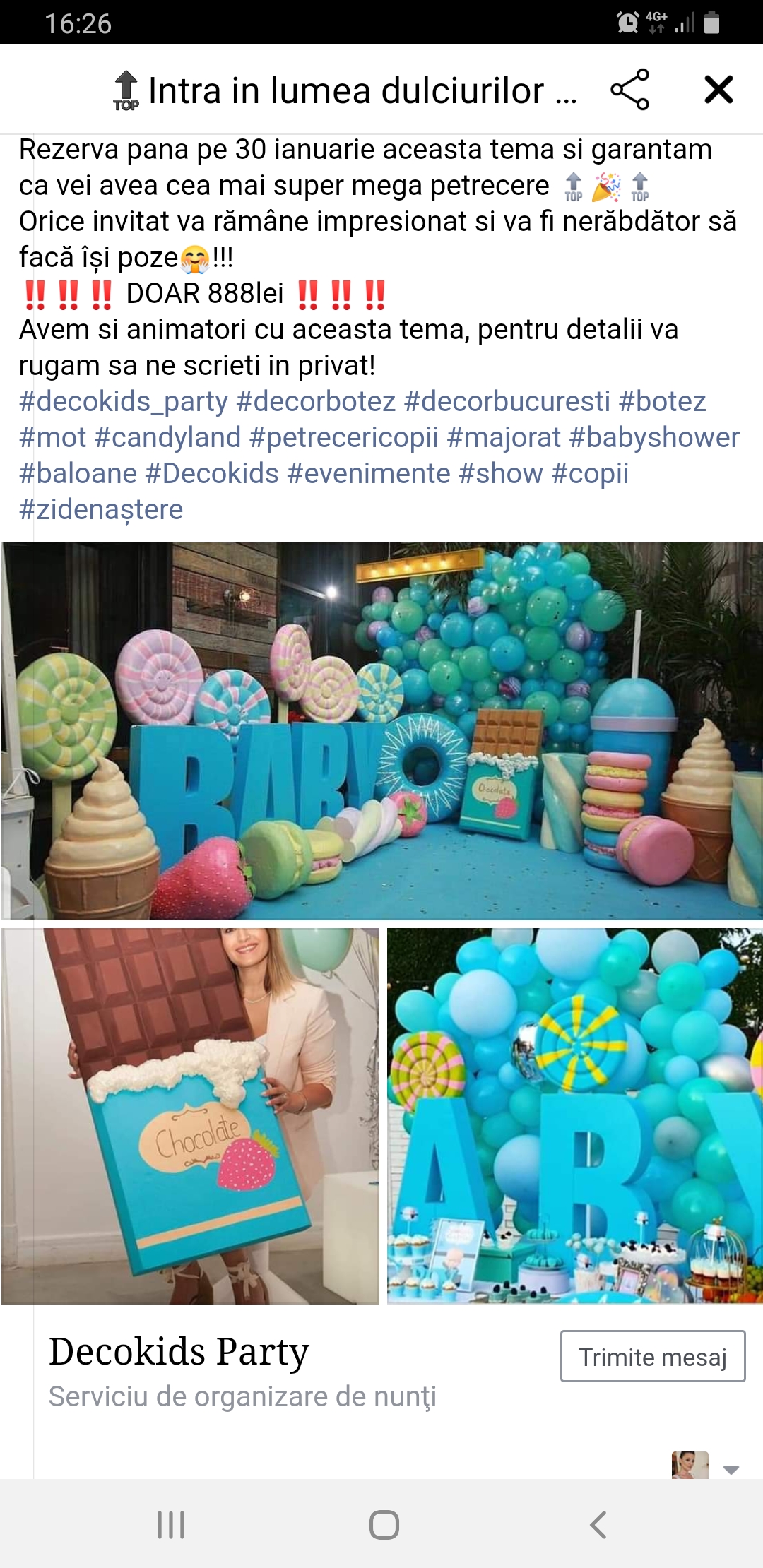Go back using the system back button

[x=598, y=1525]
